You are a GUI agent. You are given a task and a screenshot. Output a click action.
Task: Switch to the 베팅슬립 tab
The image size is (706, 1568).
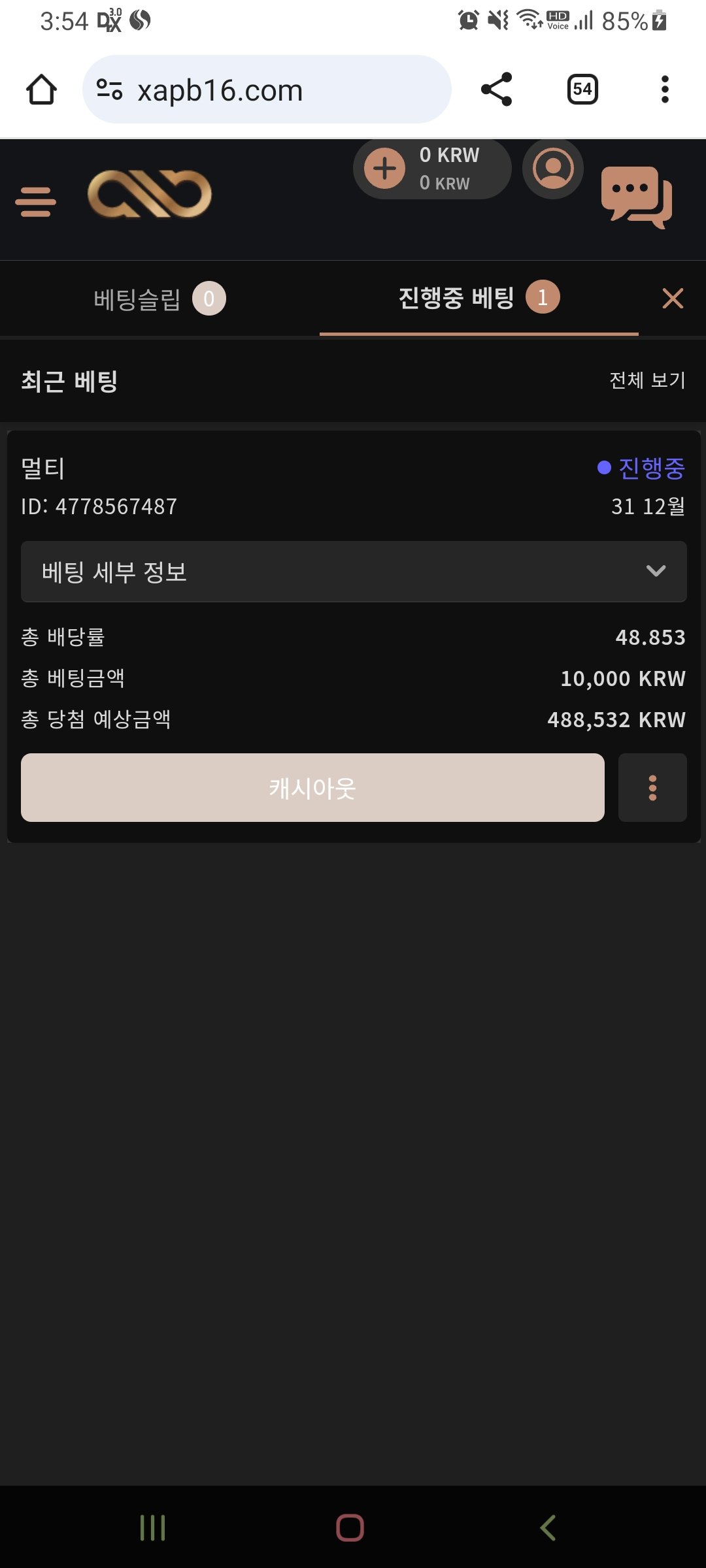click(160, 299)
